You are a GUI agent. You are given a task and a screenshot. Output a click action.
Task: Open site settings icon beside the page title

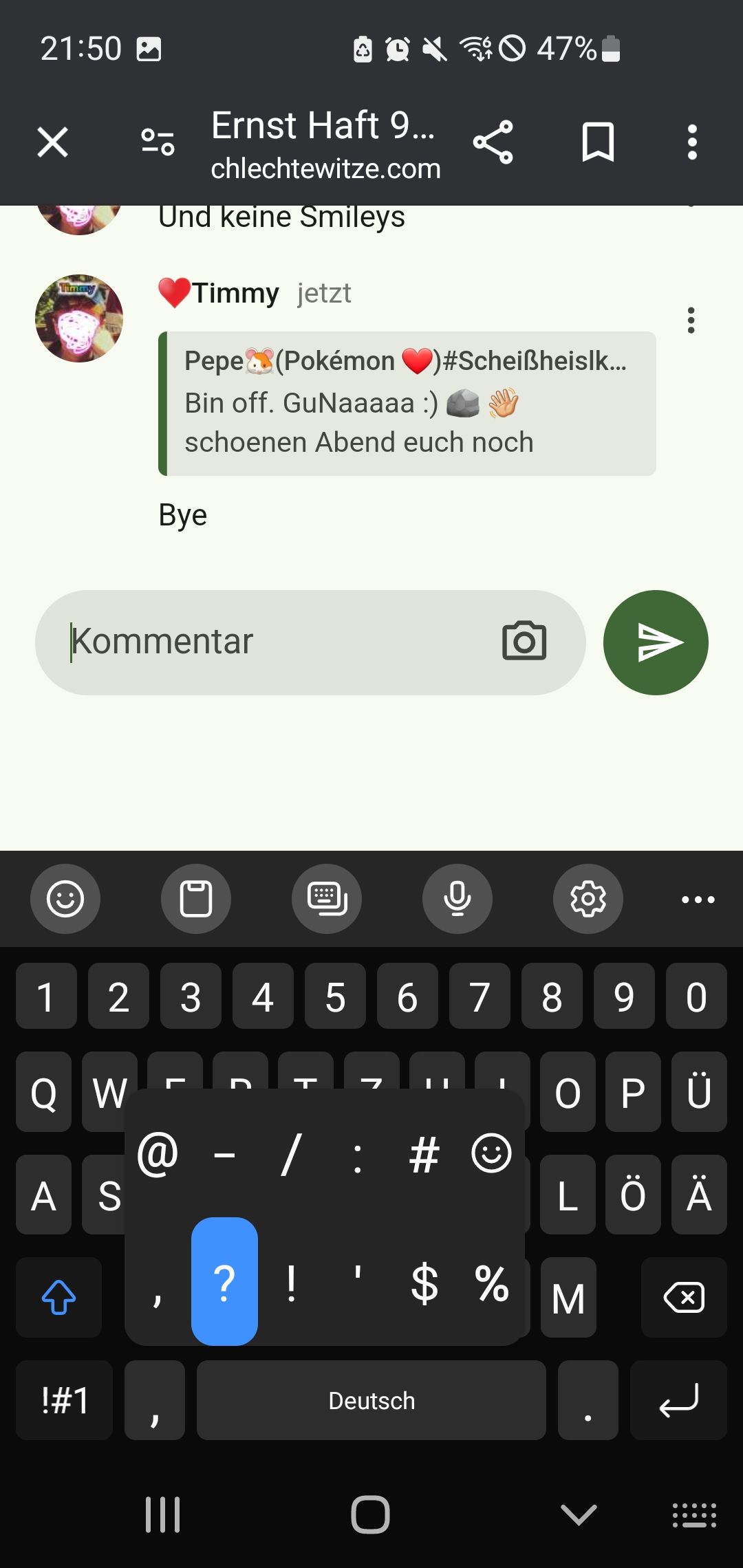click(x=158, y=142)
